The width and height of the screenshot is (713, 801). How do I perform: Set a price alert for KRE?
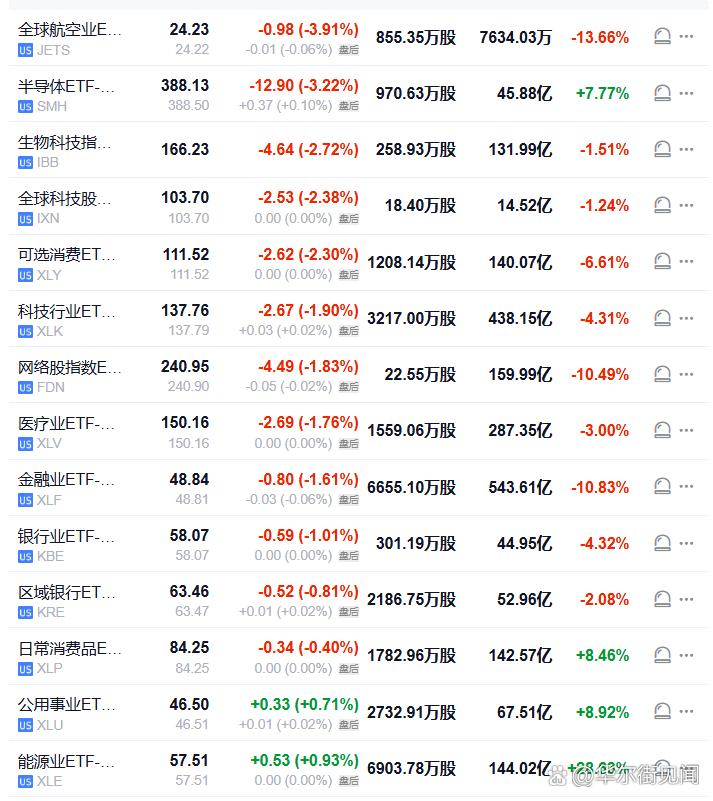661,599
